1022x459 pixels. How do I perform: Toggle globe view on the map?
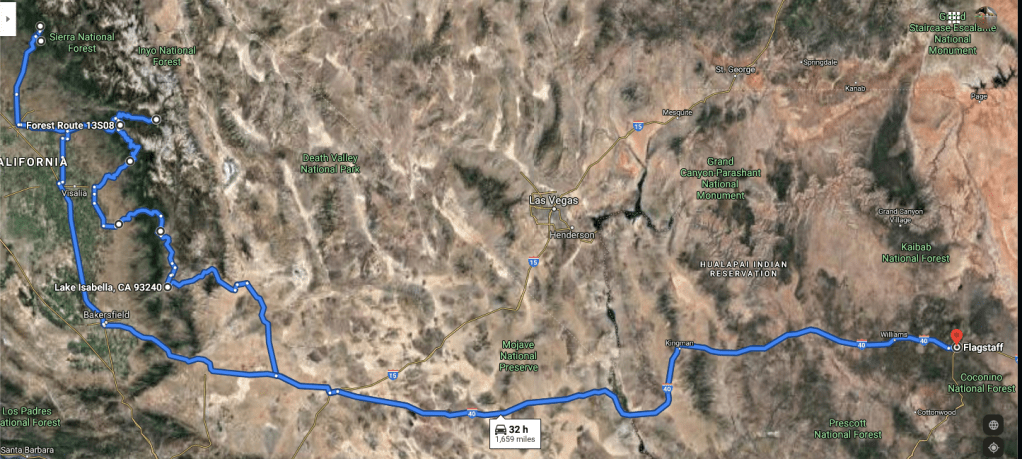[992, 424]
